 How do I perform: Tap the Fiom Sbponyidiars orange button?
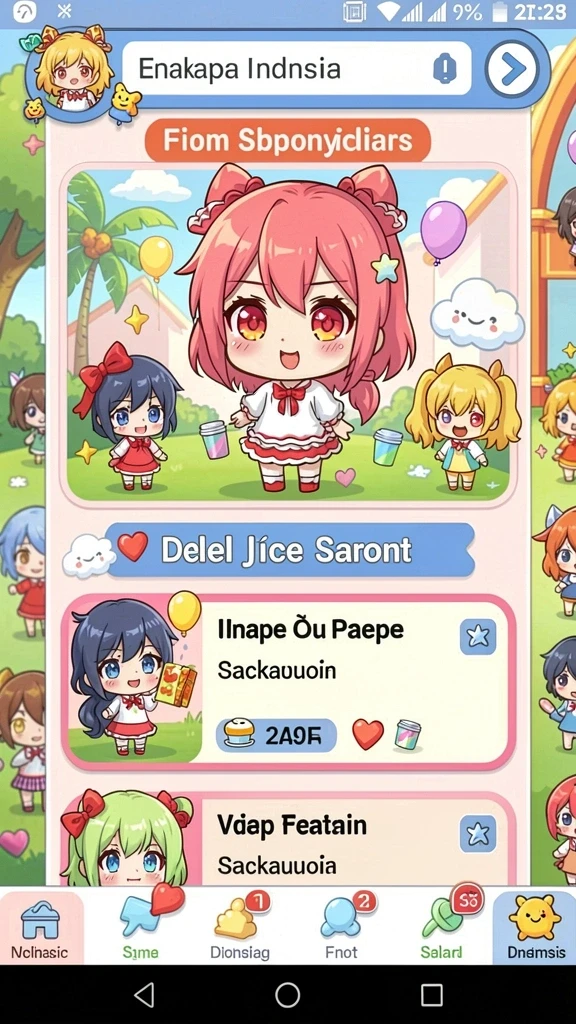288,140
